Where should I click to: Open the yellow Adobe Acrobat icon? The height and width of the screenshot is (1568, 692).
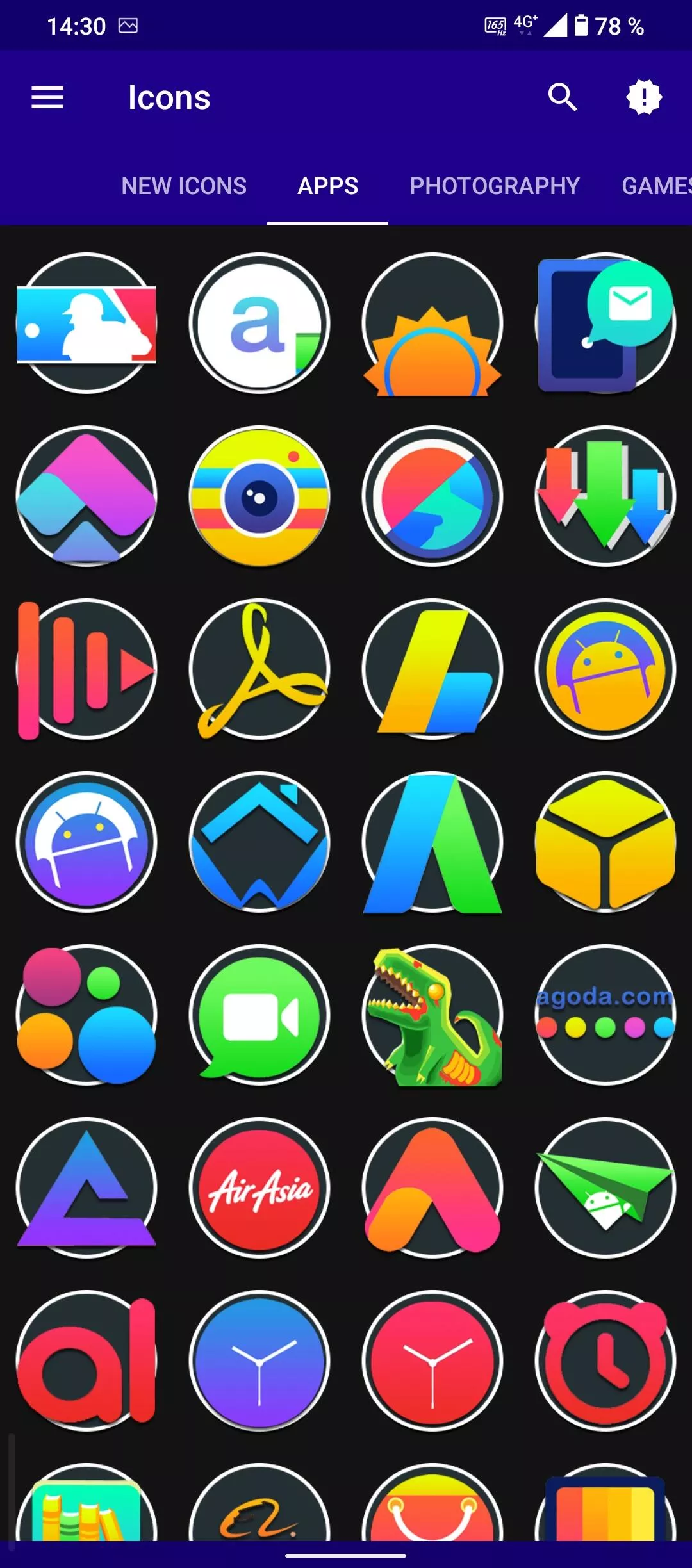[x=259, y=669]
